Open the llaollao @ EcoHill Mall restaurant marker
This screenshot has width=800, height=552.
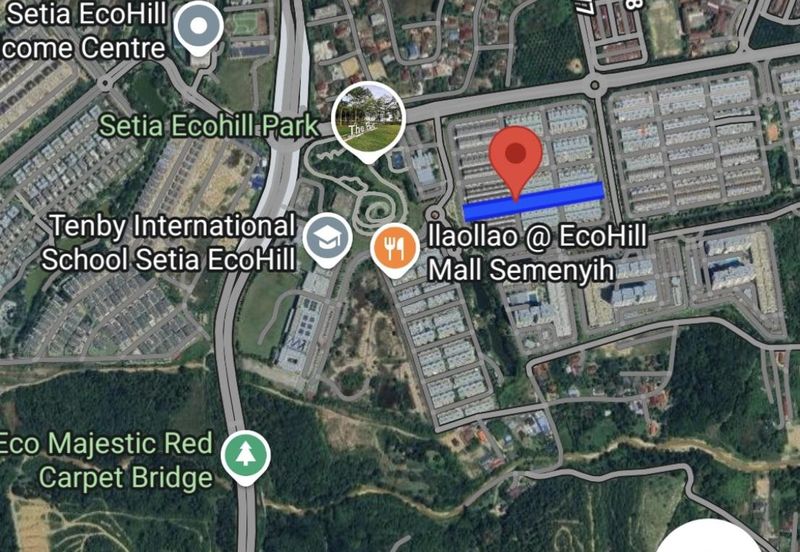click(x=395, y=246)
